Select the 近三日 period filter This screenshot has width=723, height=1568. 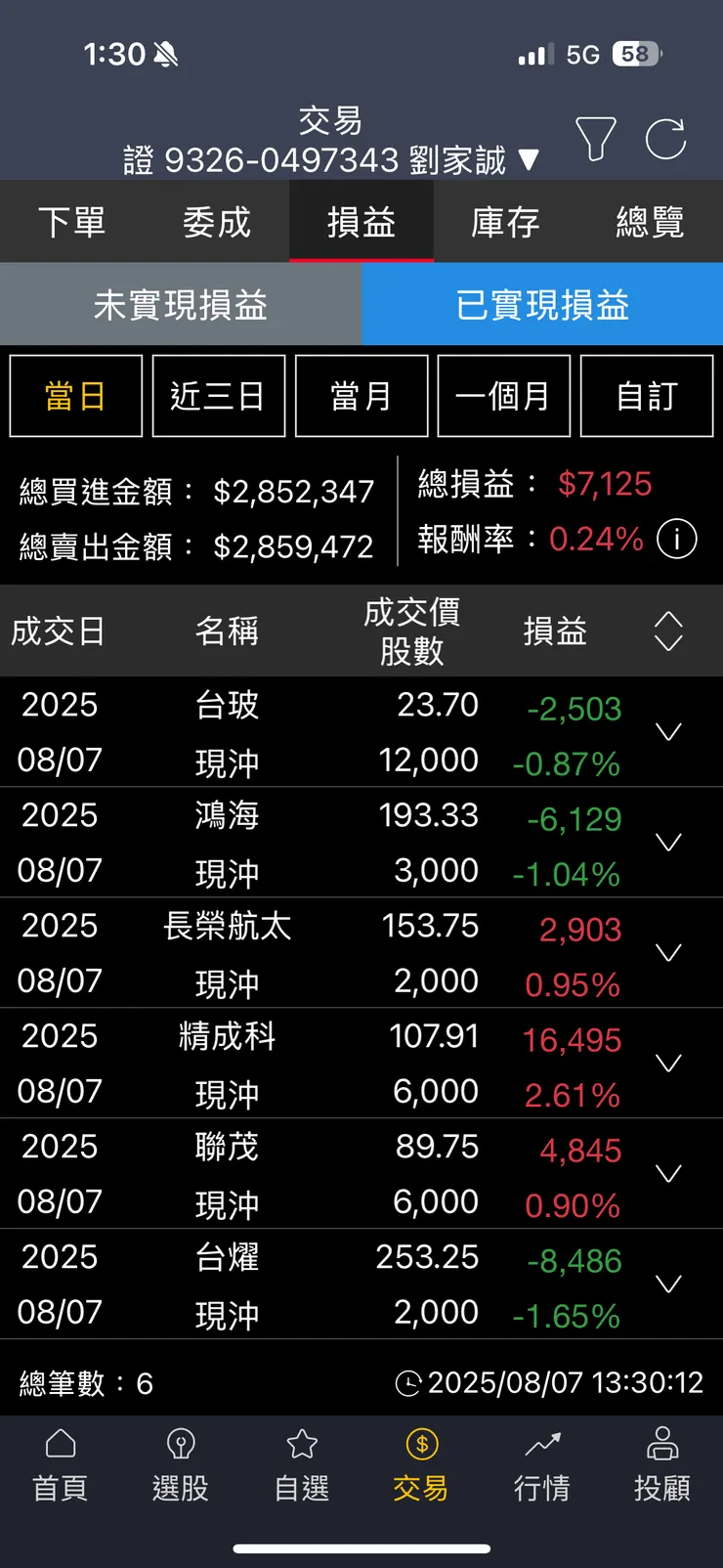click(x=219, y=396)
